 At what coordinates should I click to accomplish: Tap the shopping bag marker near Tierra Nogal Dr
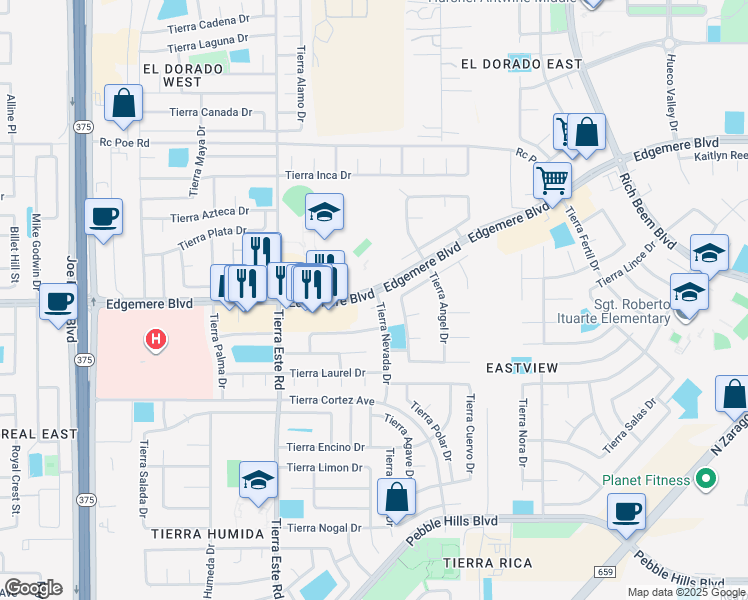tap(397, 497)
